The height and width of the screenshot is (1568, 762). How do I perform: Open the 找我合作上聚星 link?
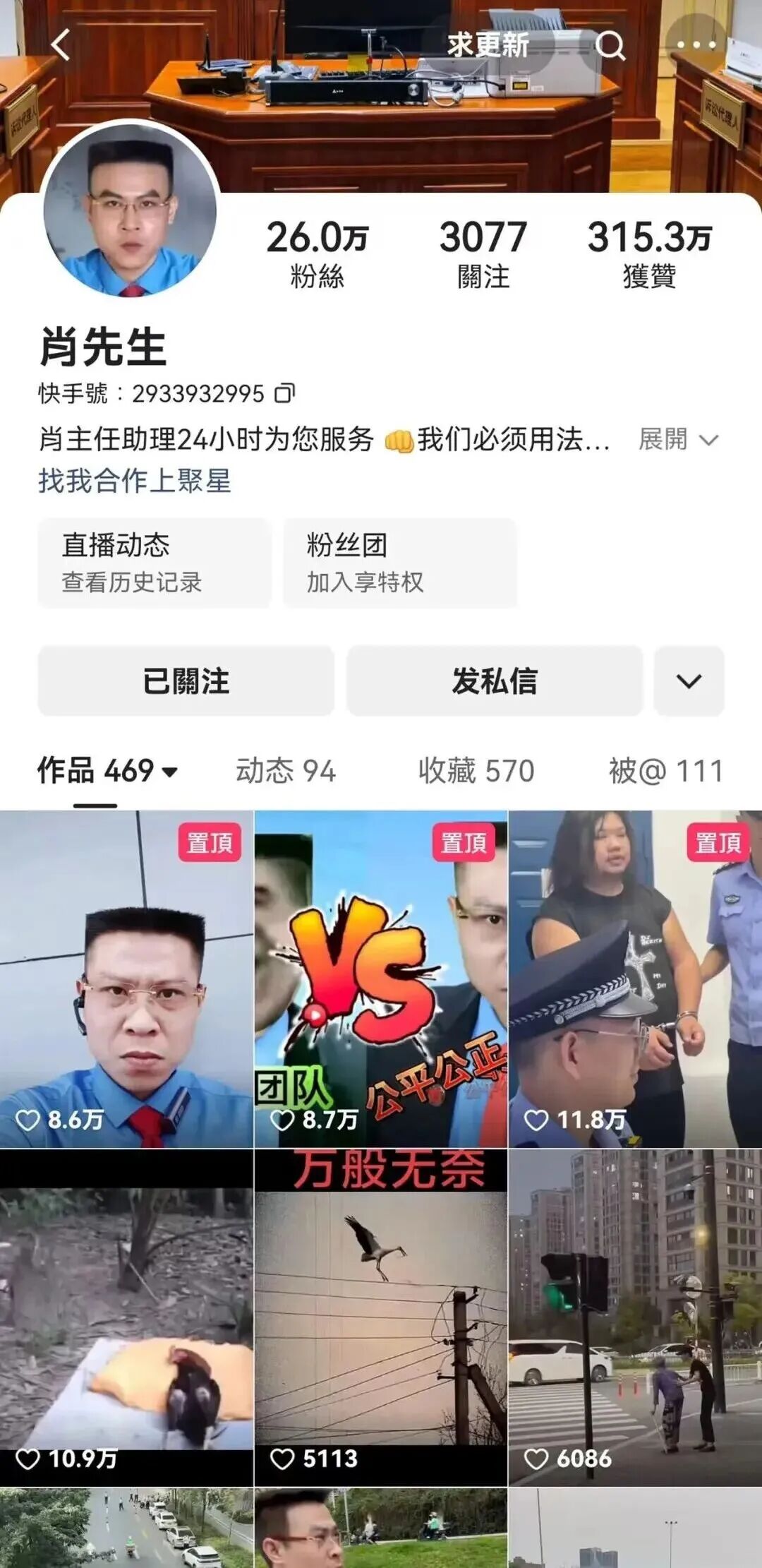tap(135, 481)
